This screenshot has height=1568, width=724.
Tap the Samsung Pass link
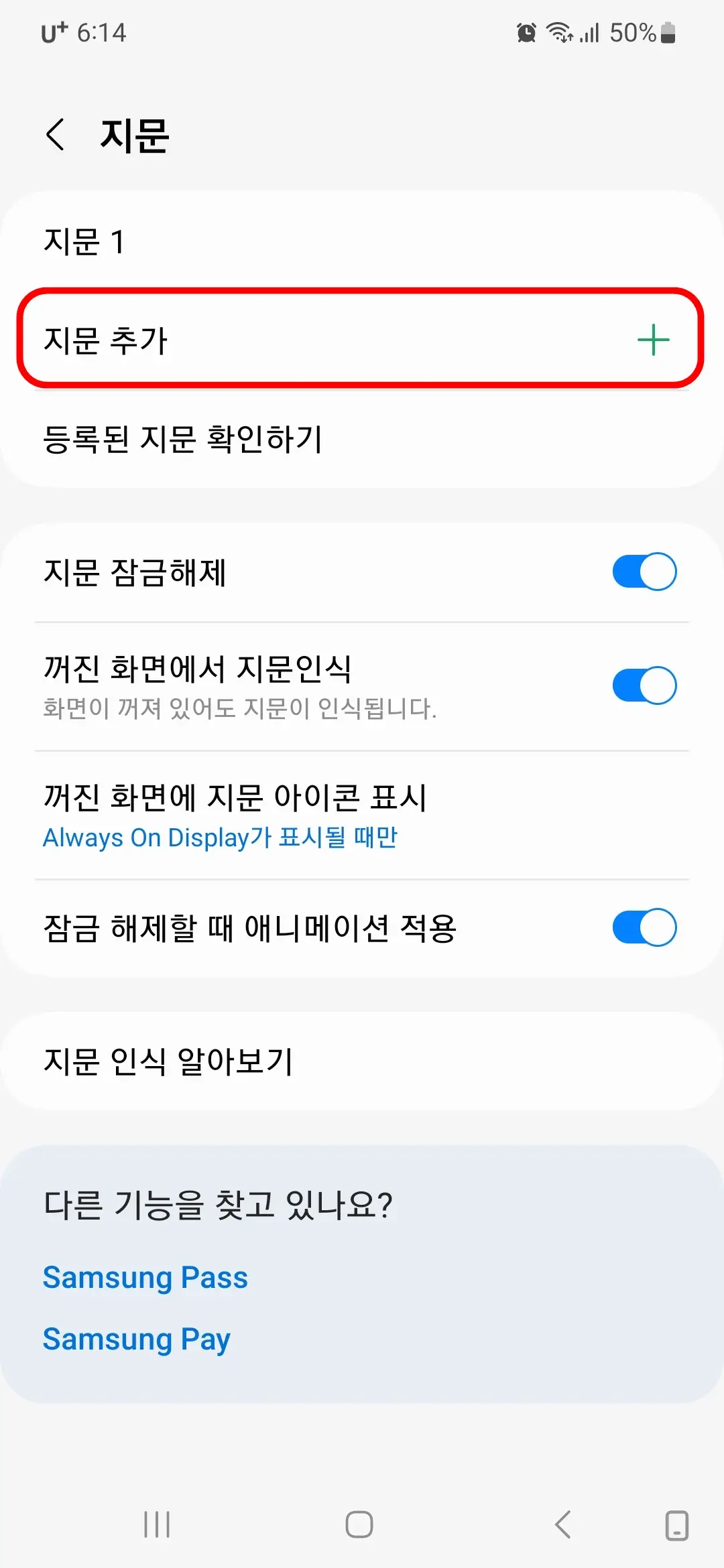(x=145, y=1277)
